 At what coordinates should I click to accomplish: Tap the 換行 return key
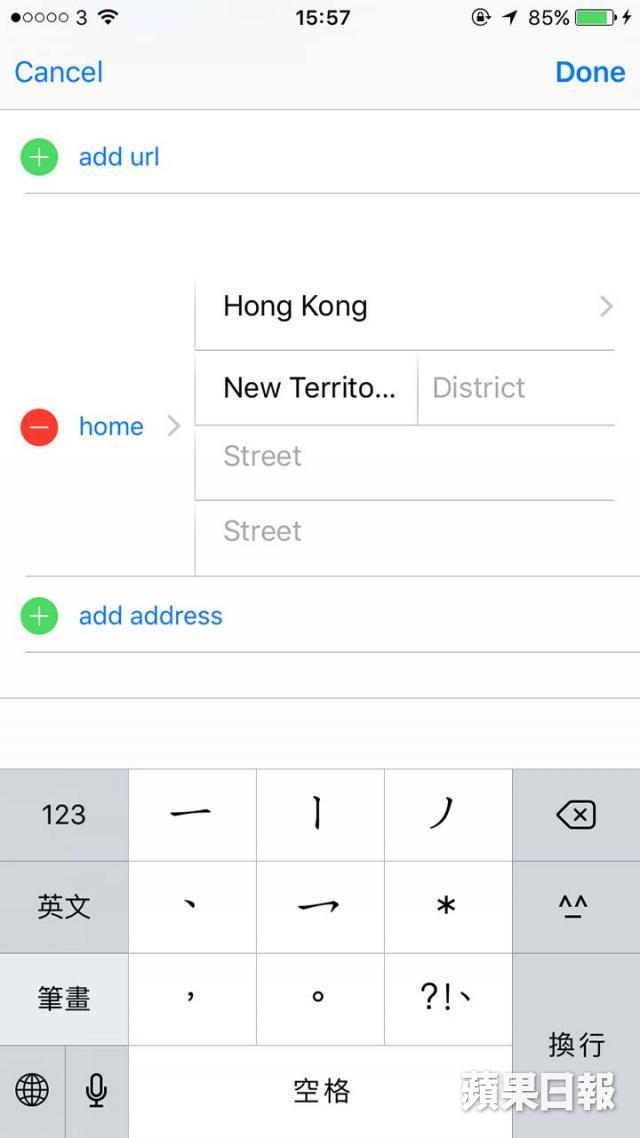576,1045
